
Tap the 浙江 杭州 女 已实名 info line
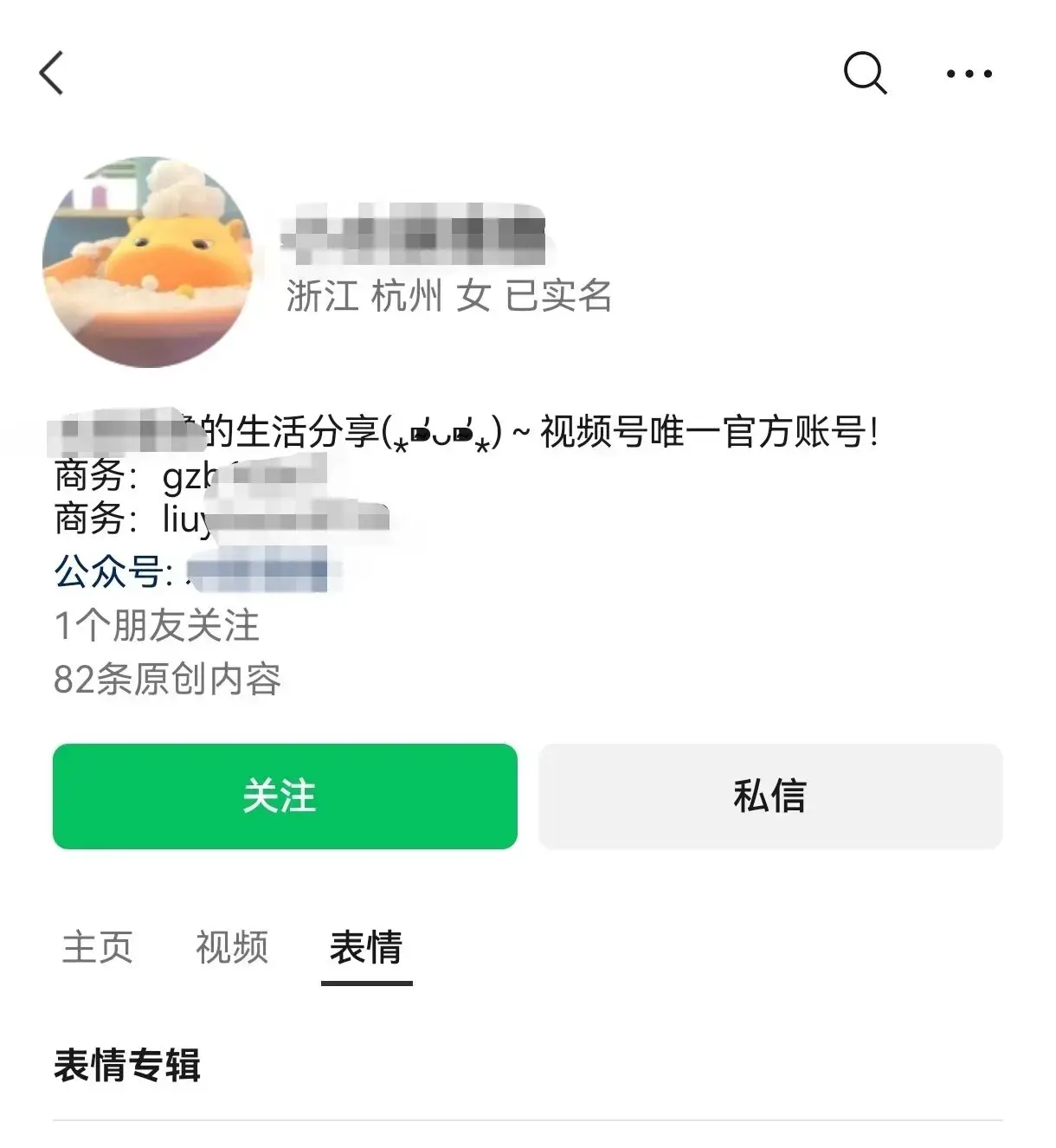(448, 297)
